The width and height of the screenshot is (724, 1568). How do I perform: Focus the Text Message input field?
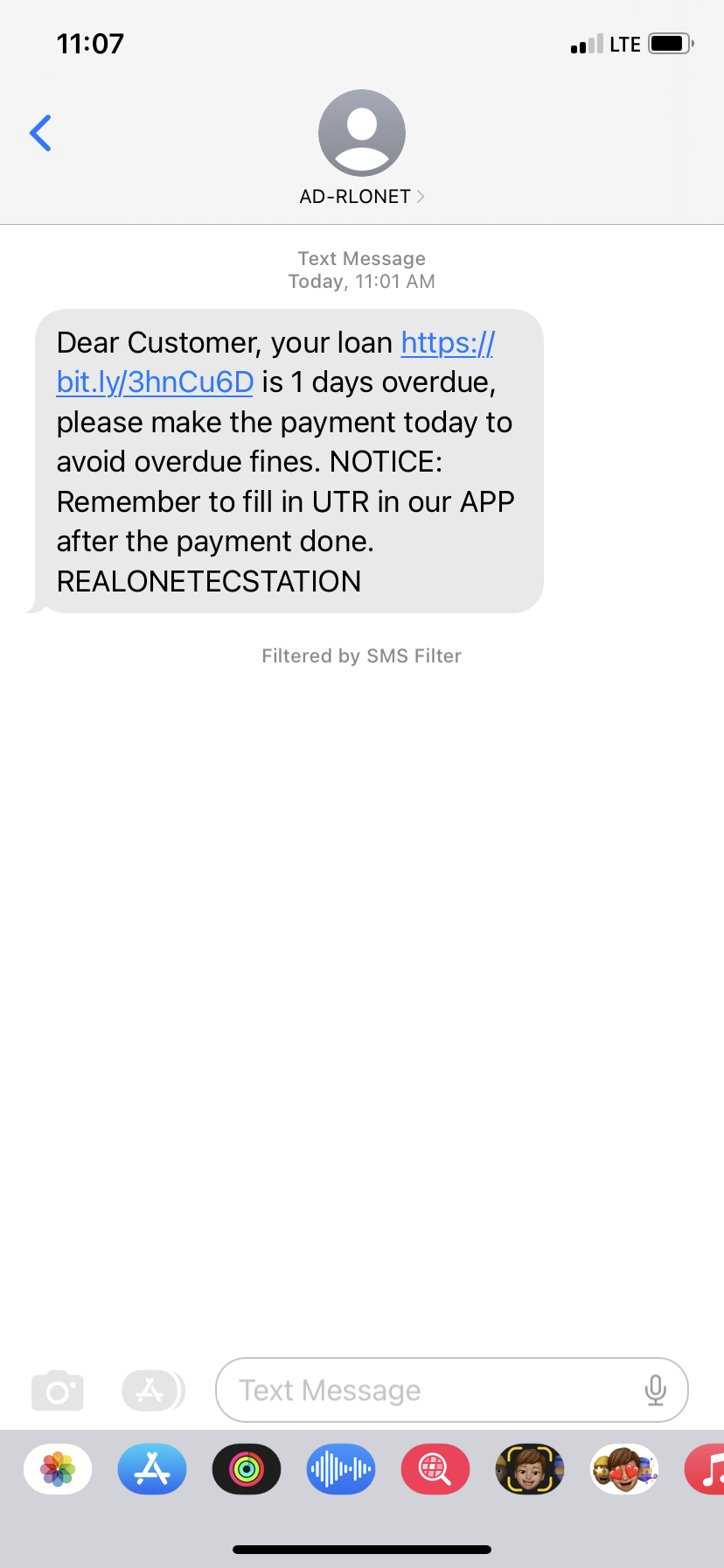(x=428, y=1390)
